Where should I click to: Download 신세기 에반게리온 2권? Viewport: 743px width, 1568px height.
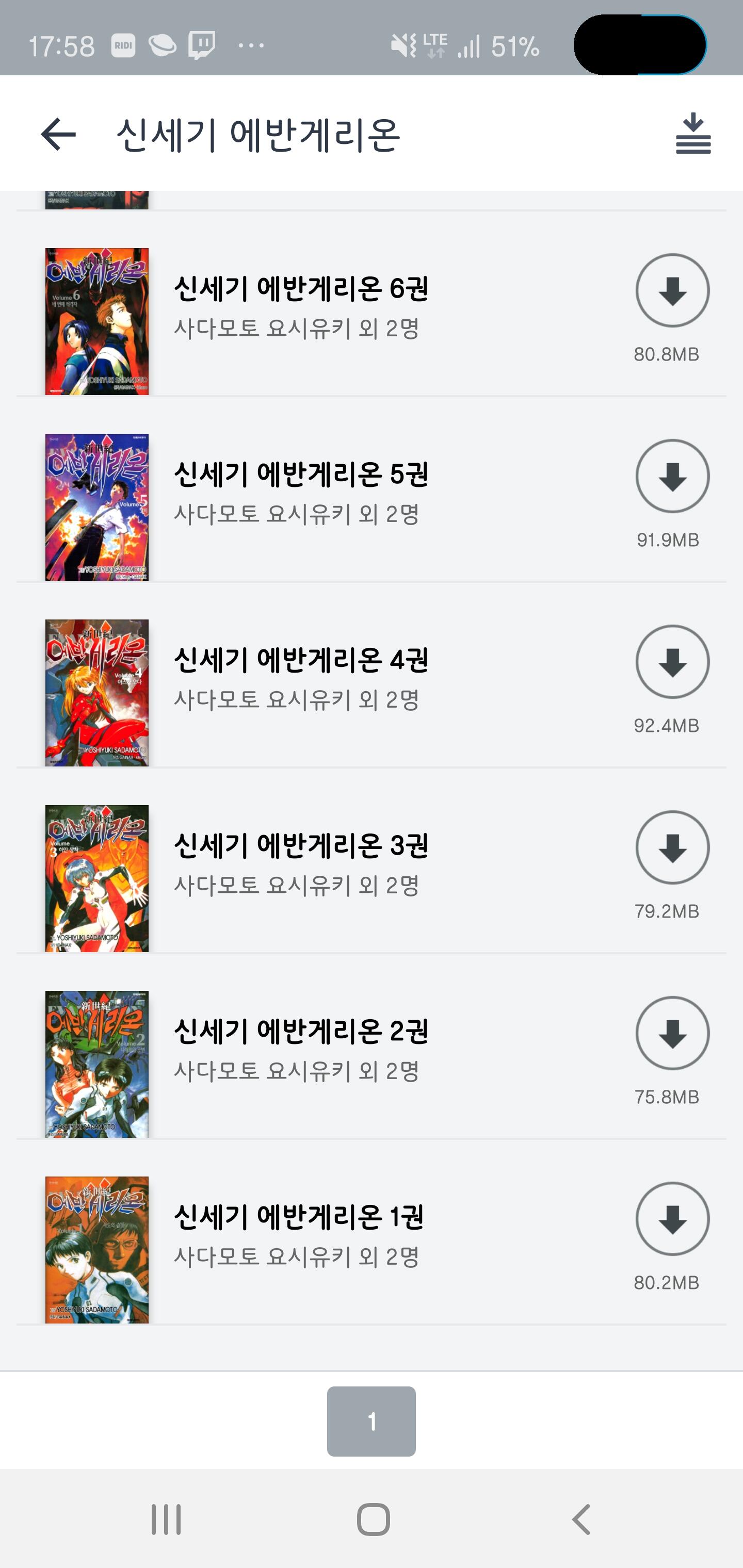tap(672, 1033)
